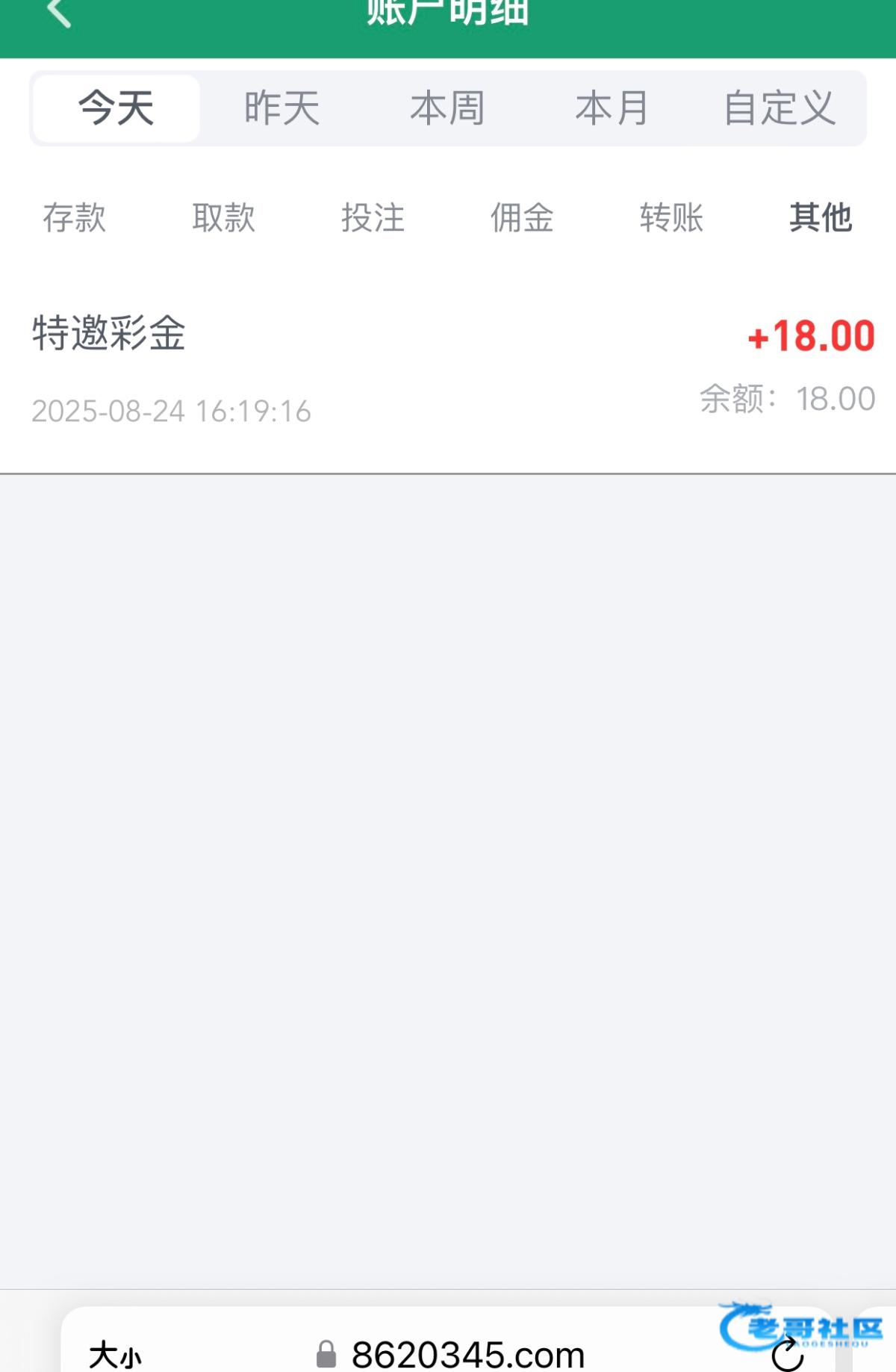Select the 其他 records category
The width and height of the screenshot is (896, 1372).
(x=821, y=218)
